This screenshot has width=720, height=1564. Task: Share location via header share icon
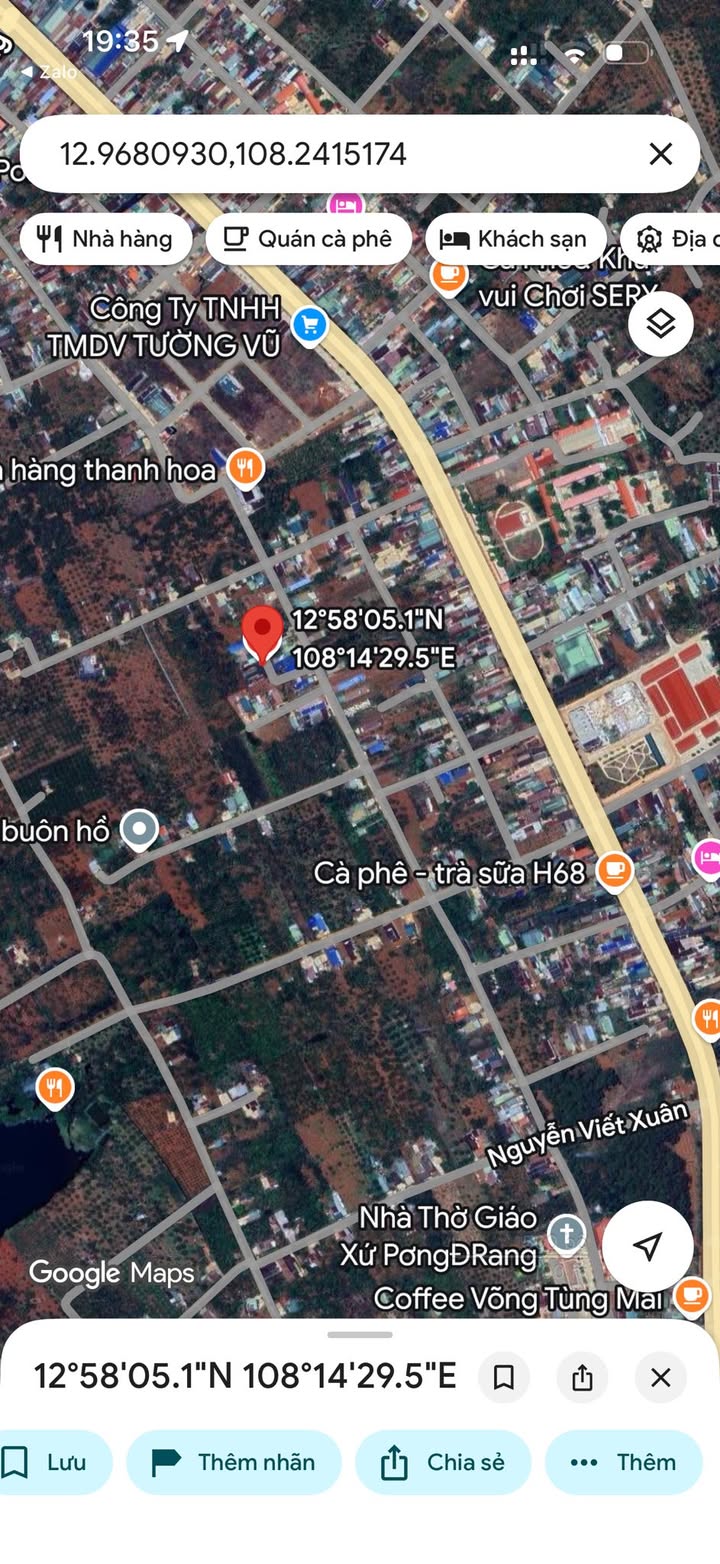(582, 1378)
